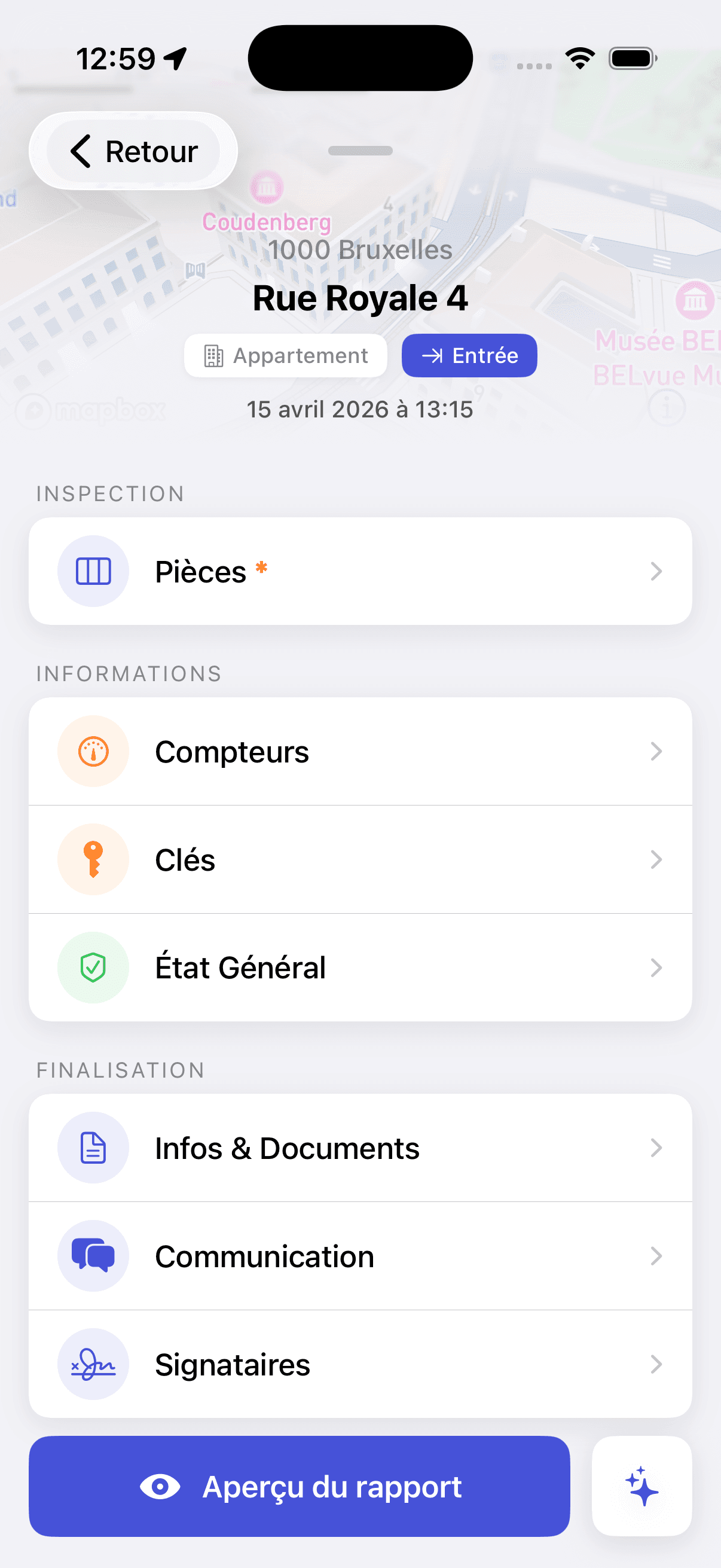721x1568 pixels.
Task: View État Général details
Action: tap(359, 967)
